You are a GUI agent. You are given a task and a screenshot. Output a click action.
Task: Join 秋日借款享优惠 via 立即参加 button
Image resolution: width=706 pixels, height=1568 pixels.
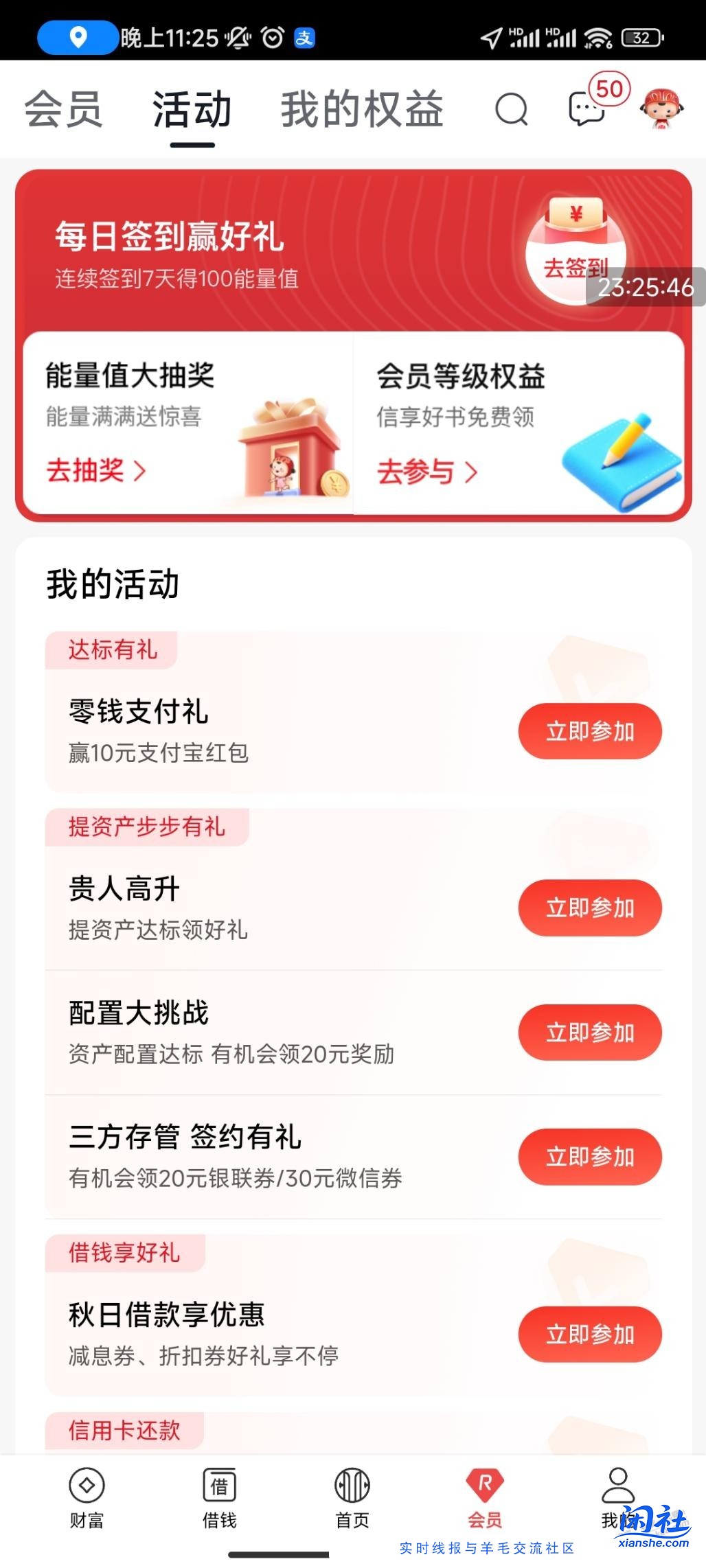point(589,1335)
